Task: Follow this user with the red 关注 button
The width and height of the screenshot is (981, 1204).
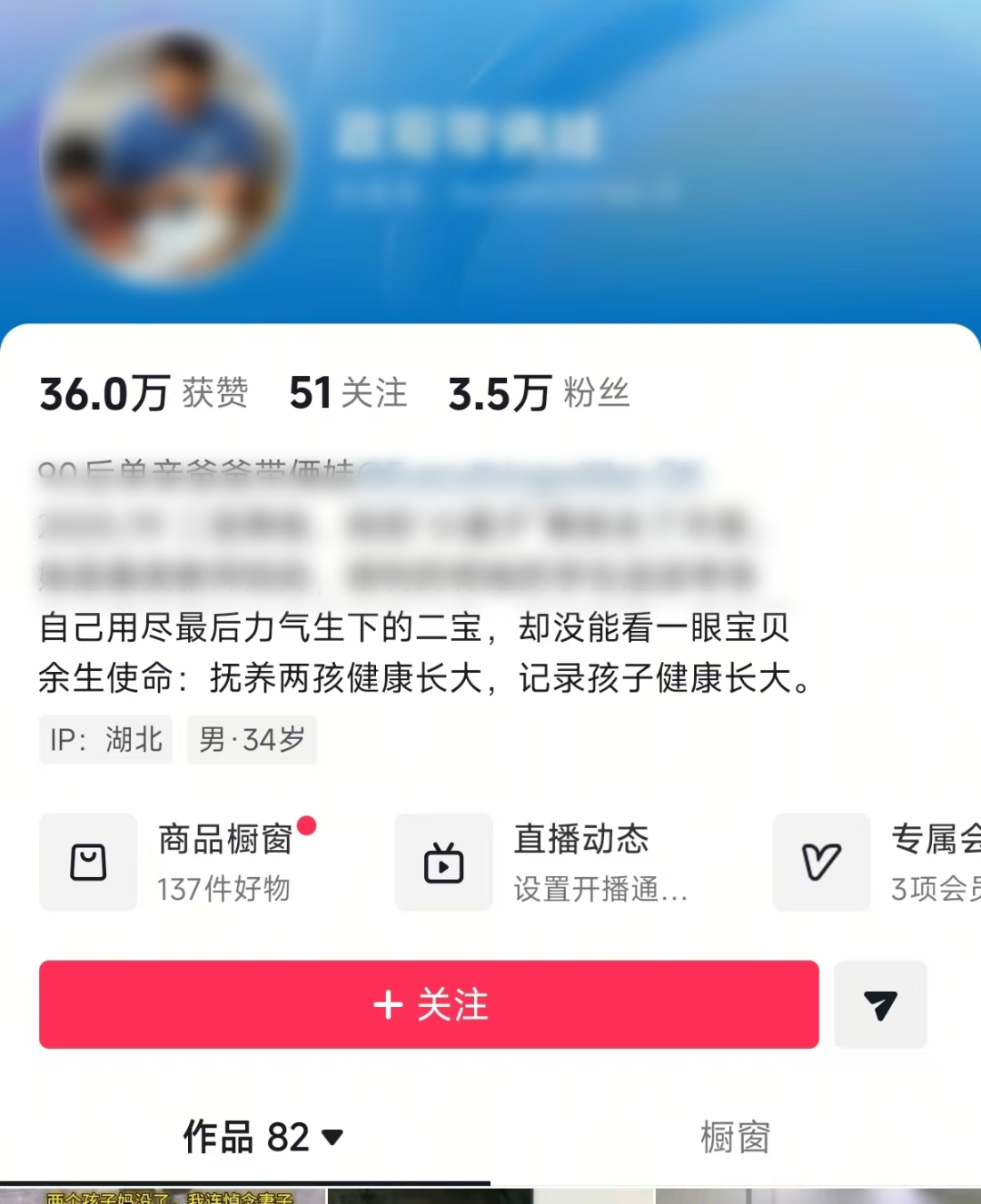Action: pyautogui.click(x=429, y=1004)
